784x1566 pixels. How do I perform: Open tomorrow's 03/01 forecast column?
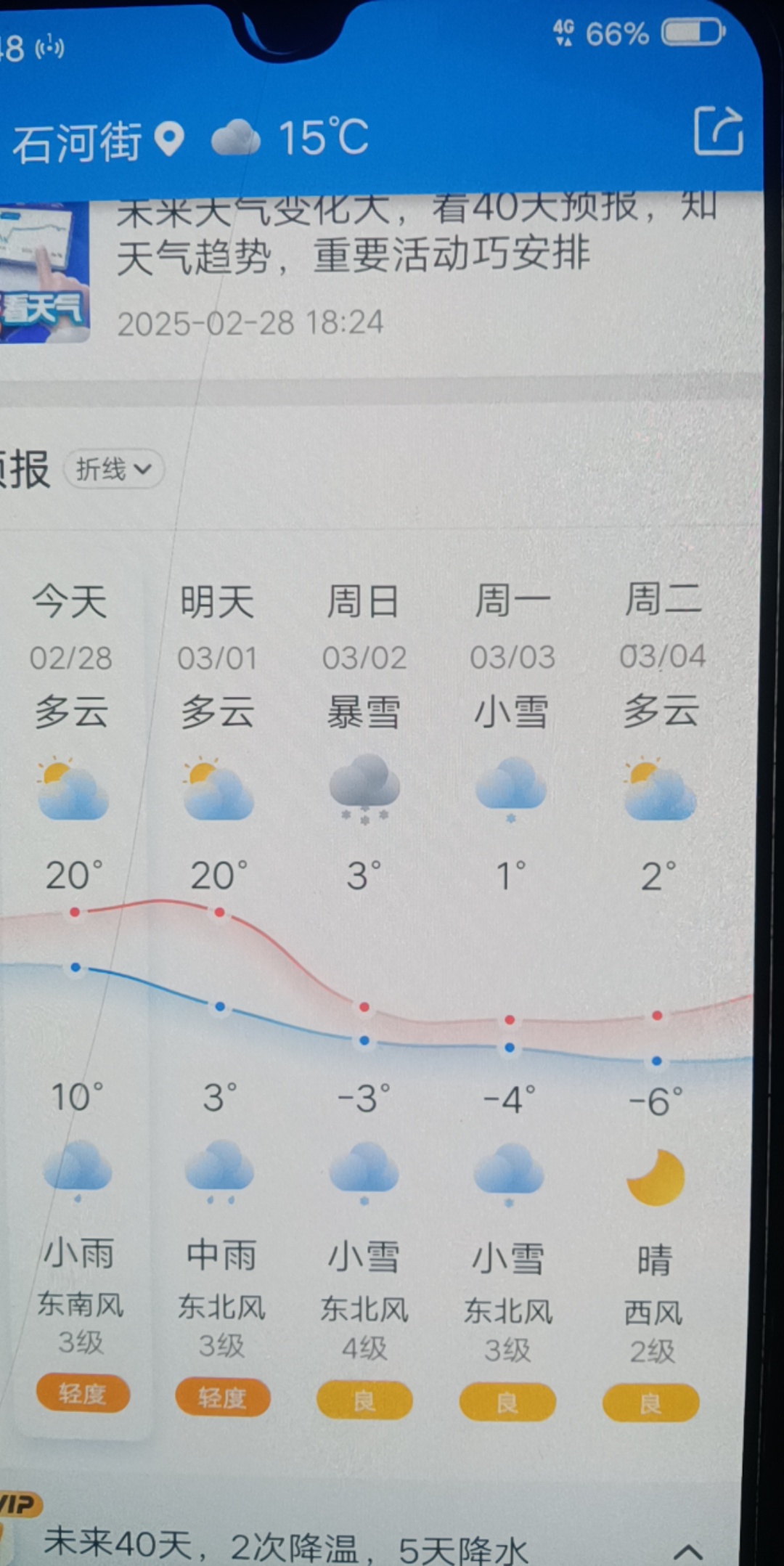tap(219, 1002)
